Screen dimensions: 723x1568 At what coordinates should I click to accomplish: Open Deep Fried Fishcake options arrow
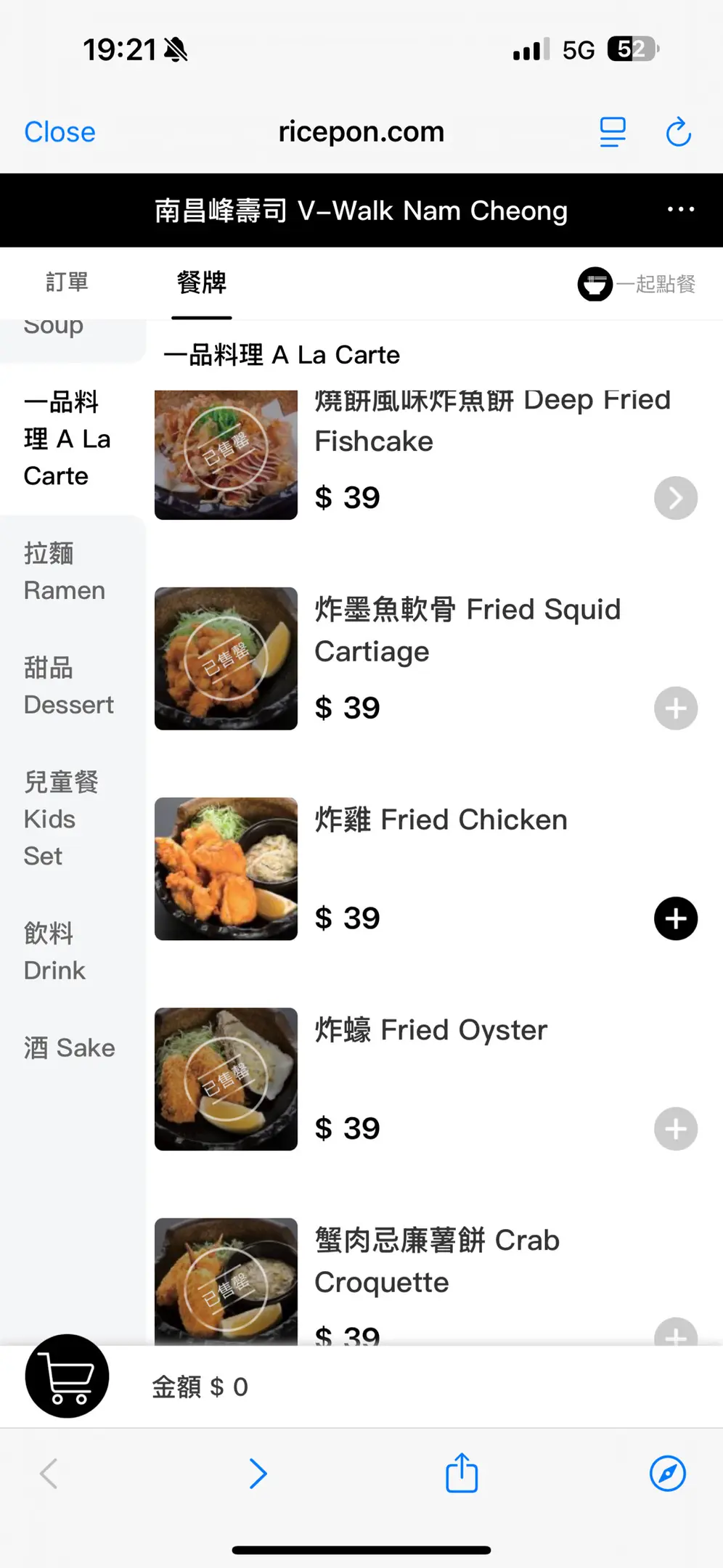coord(675,498)
